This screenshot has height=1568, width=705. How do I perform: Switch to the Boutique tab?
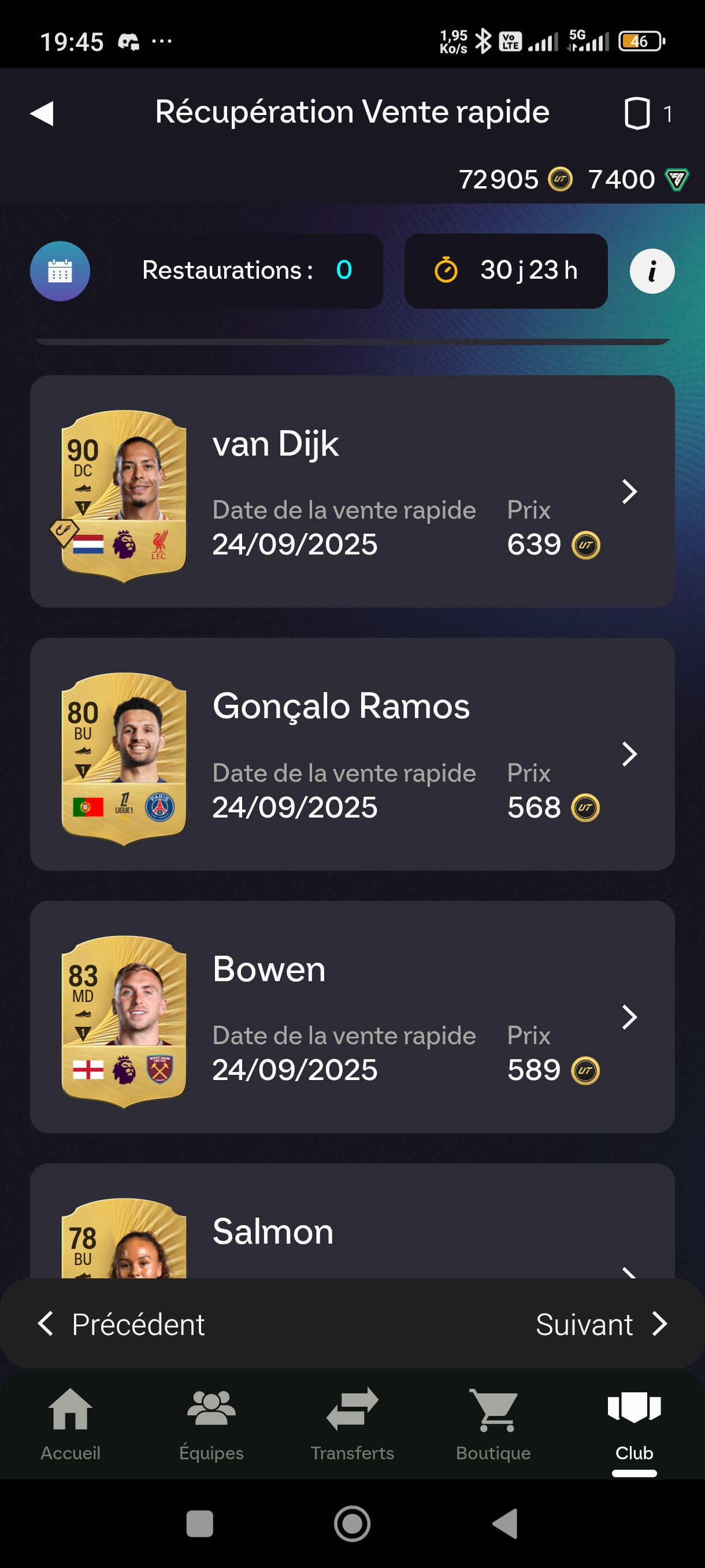click(x=493, y=1425)
